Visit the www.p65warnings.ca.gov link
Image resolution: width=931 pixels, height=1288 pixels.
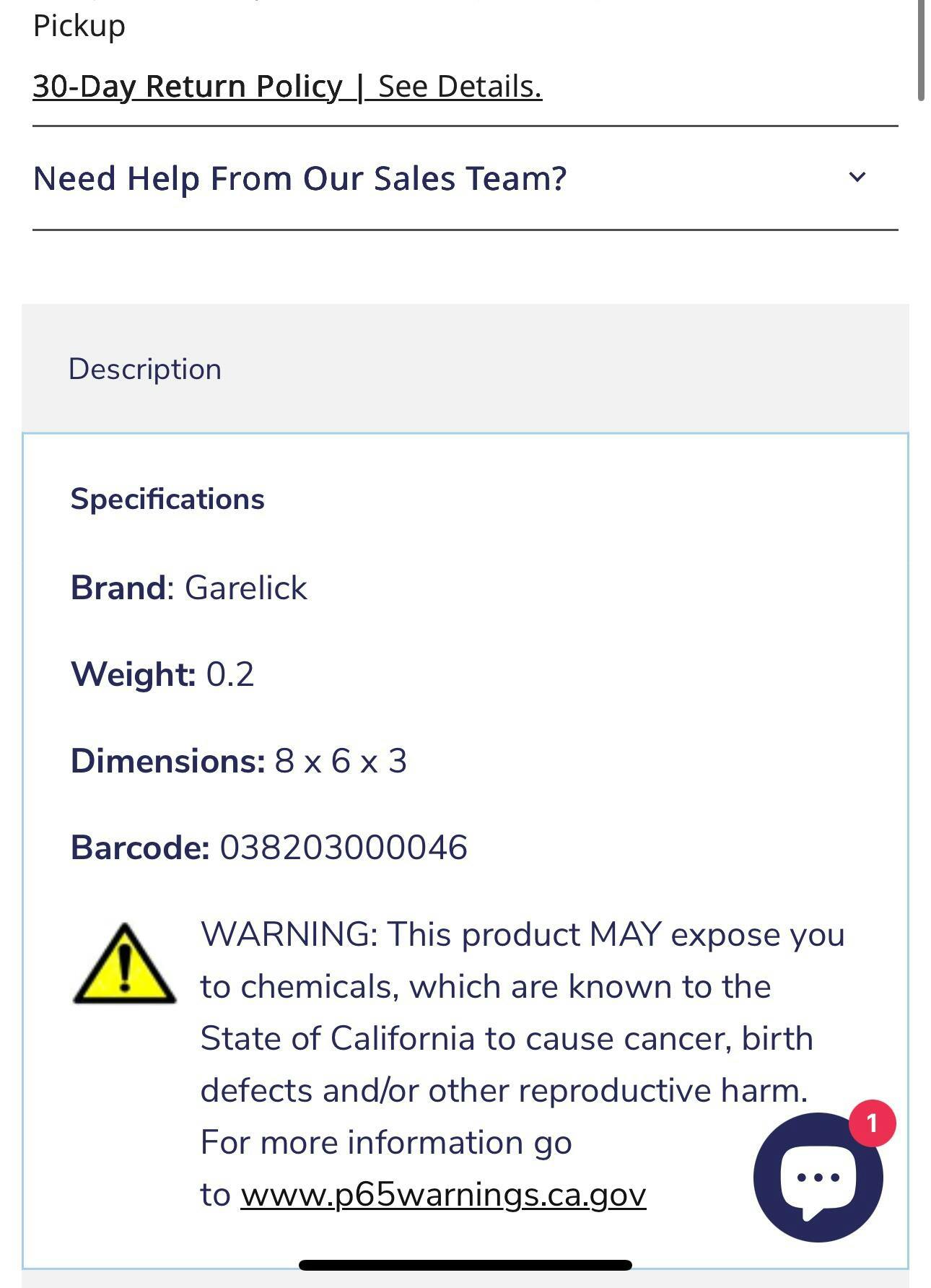[442, 1195]
